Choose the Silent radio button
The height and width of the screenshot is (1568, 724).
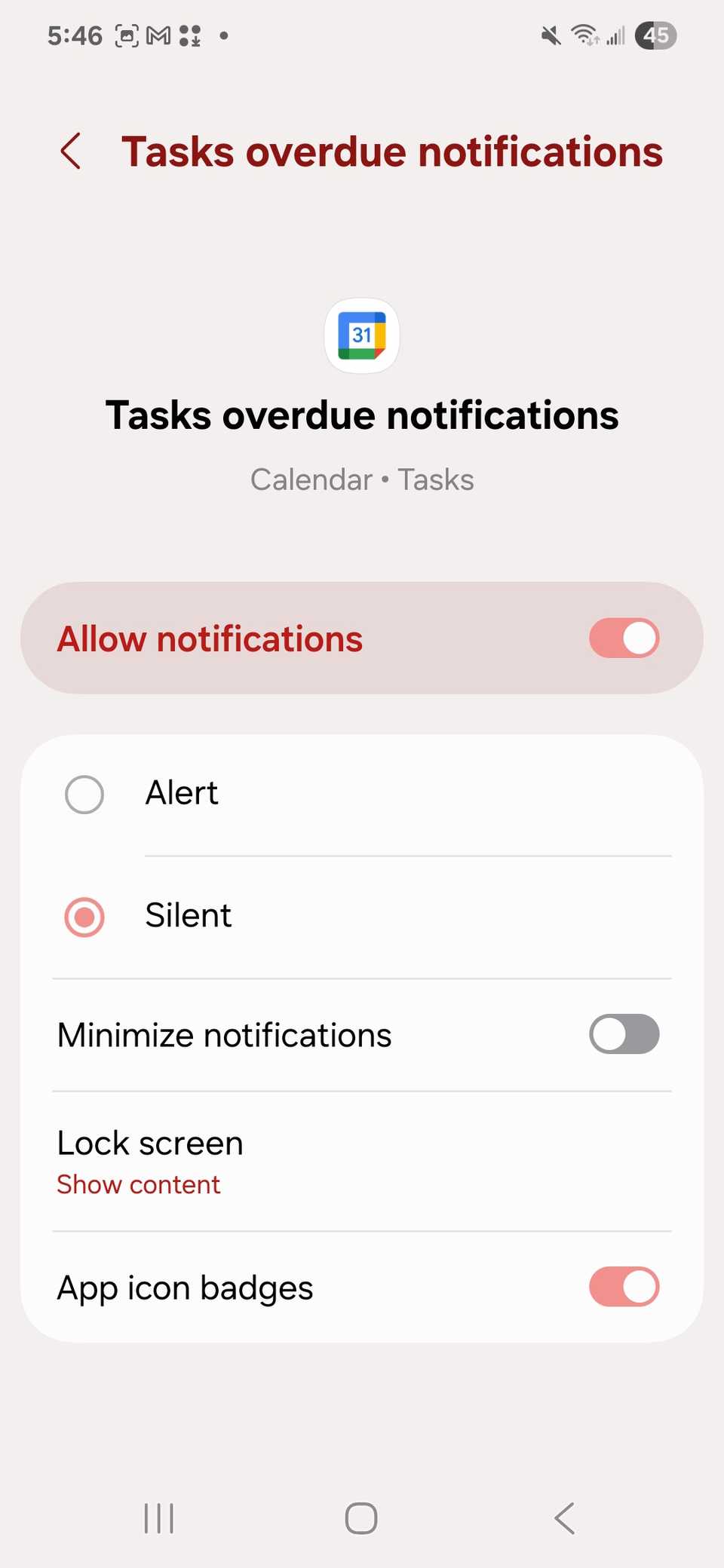coord(84,917)
